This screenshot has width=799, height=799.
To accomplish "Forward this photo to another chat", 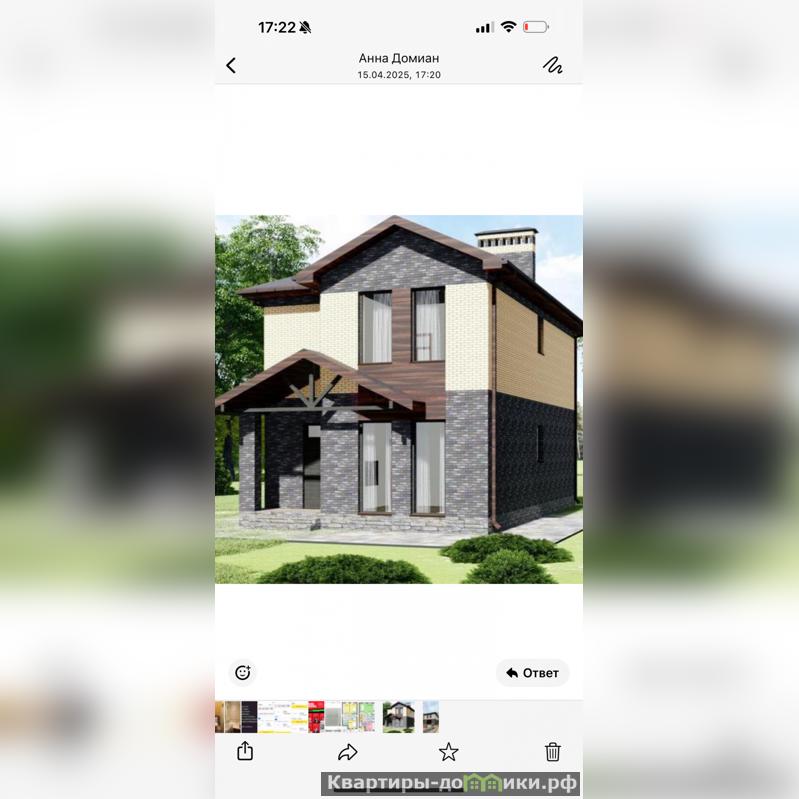I will 348,751.
